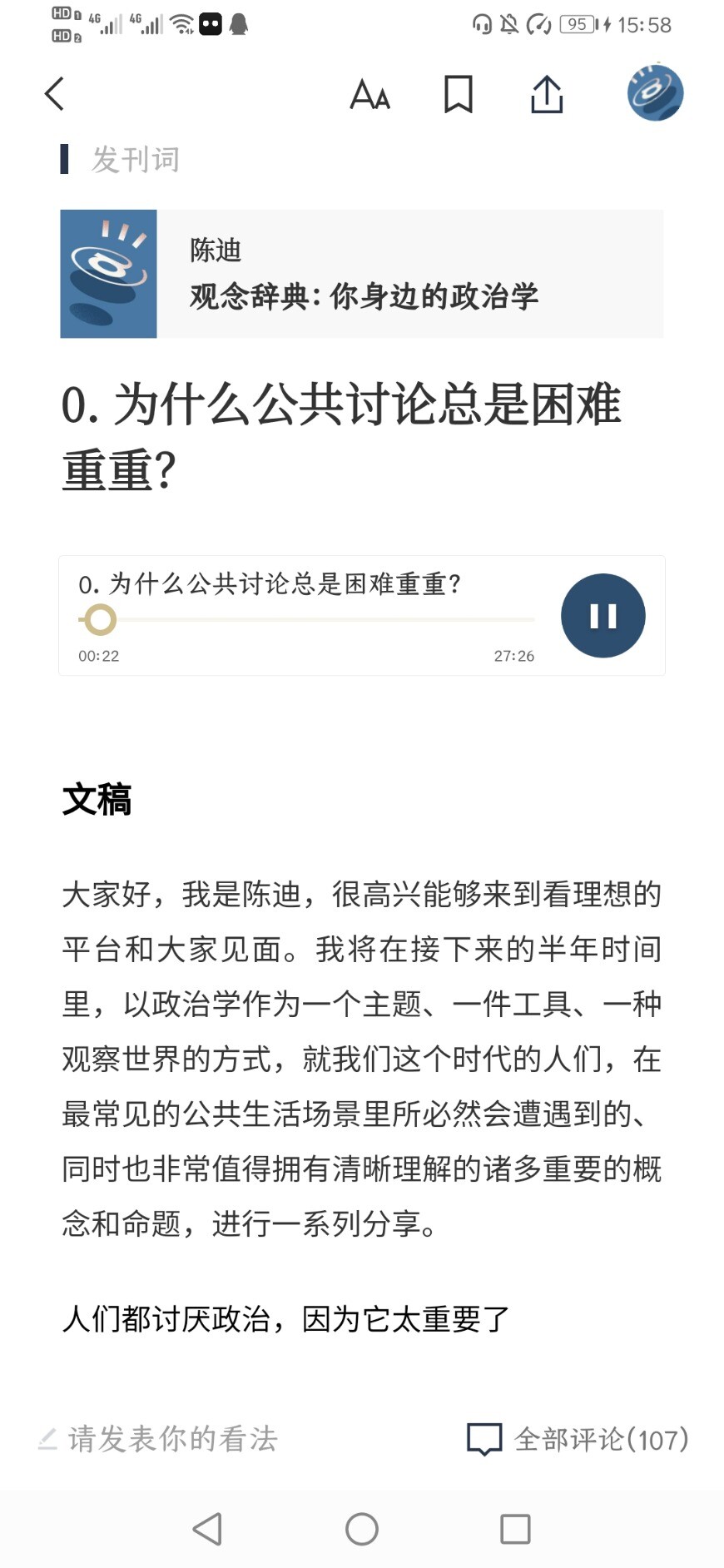
Task: Tap 请发表你的看法 to write a comment
Action: (x=171, y=1439)
